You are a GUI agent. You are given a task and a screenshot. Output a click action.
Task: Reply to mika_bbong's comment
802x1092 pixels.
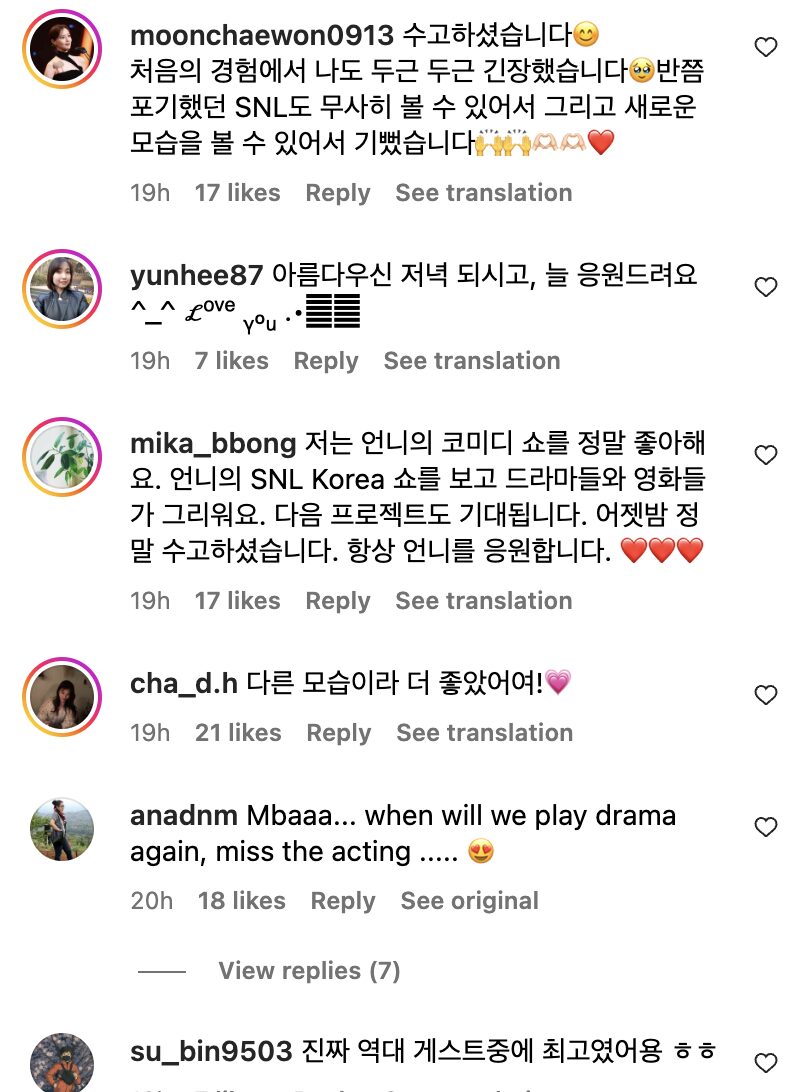[x=337, y=601]
